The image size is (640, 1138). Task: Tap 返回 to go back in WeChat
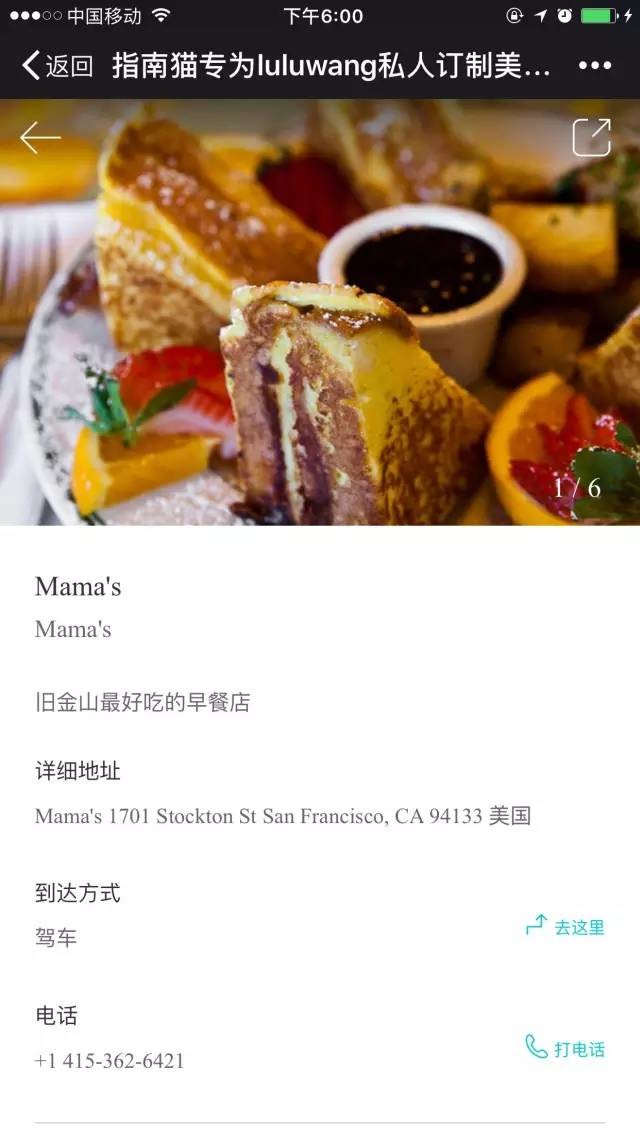point(57,66)
